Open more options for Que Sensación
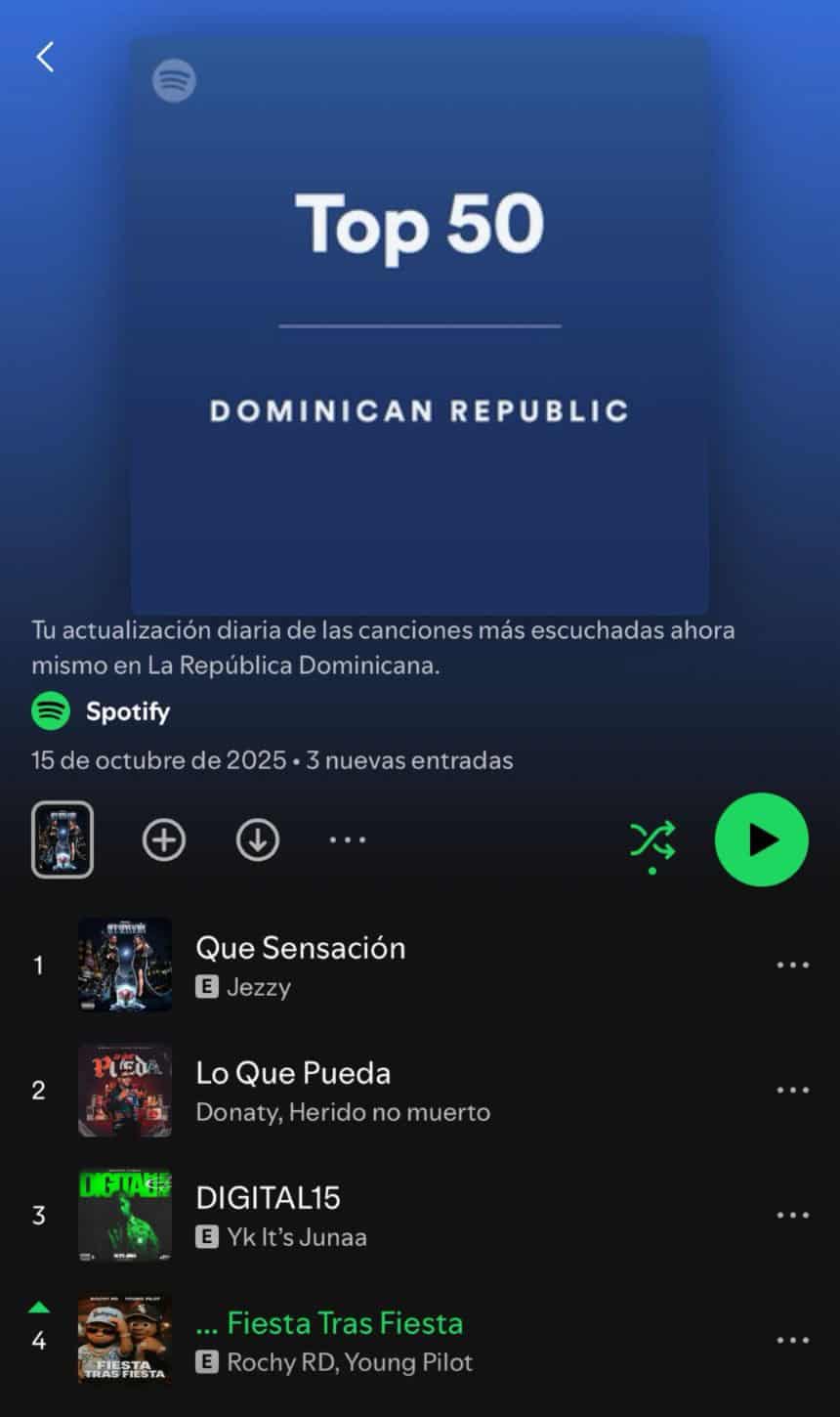Image resolution: width=840 pixels, height=1417 pixels. (792, 966)
